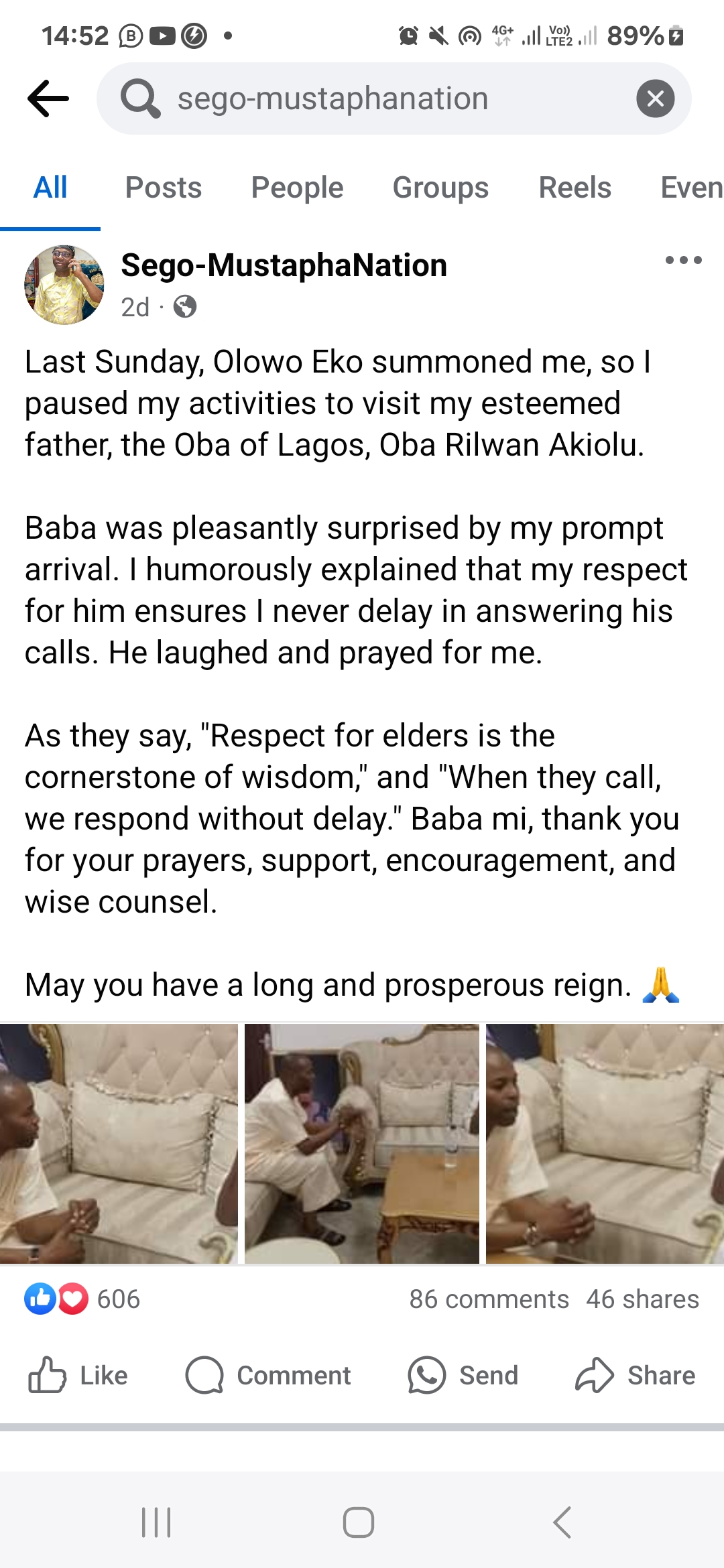This screenshot has height=1568, width=724.
Task: Open the Sego-MustaphaNation page name
Action: coord(284,265)
